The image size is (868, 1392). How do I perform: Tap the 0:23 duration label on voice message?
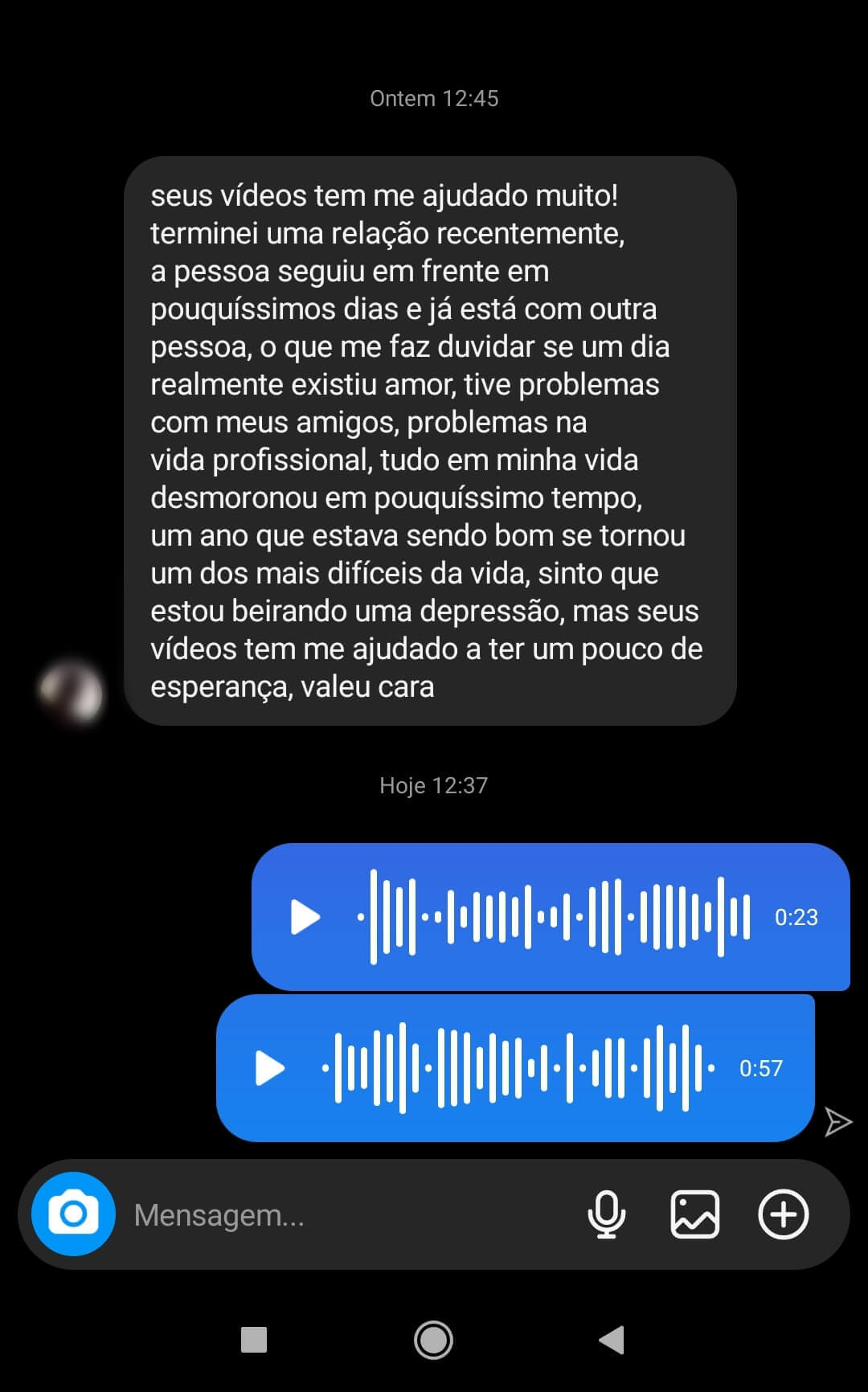point(796,916)
